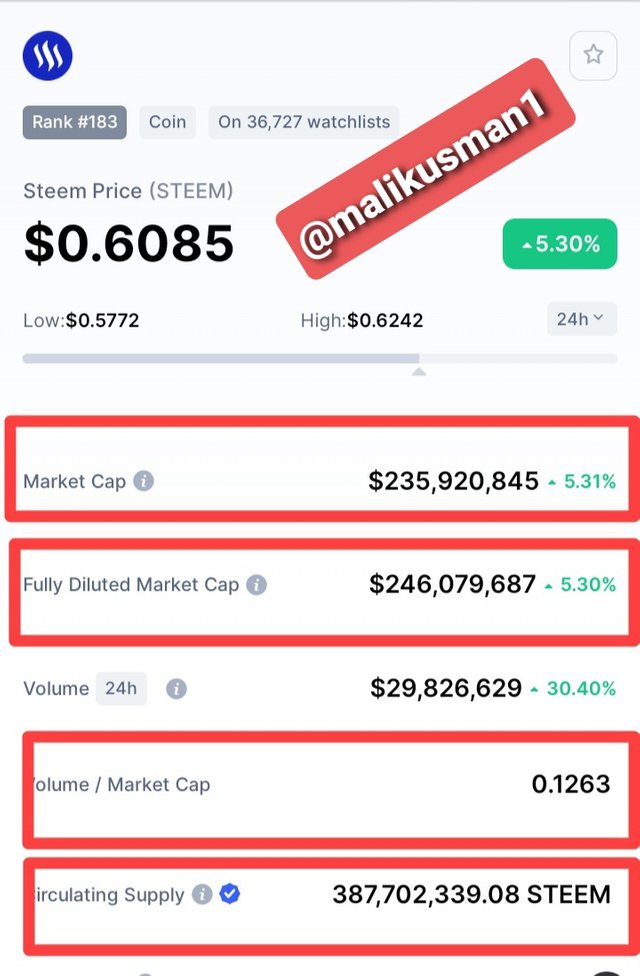Show info about Market Cap
The height and width of the screenshot is (976, 640).
pos(144,481)
